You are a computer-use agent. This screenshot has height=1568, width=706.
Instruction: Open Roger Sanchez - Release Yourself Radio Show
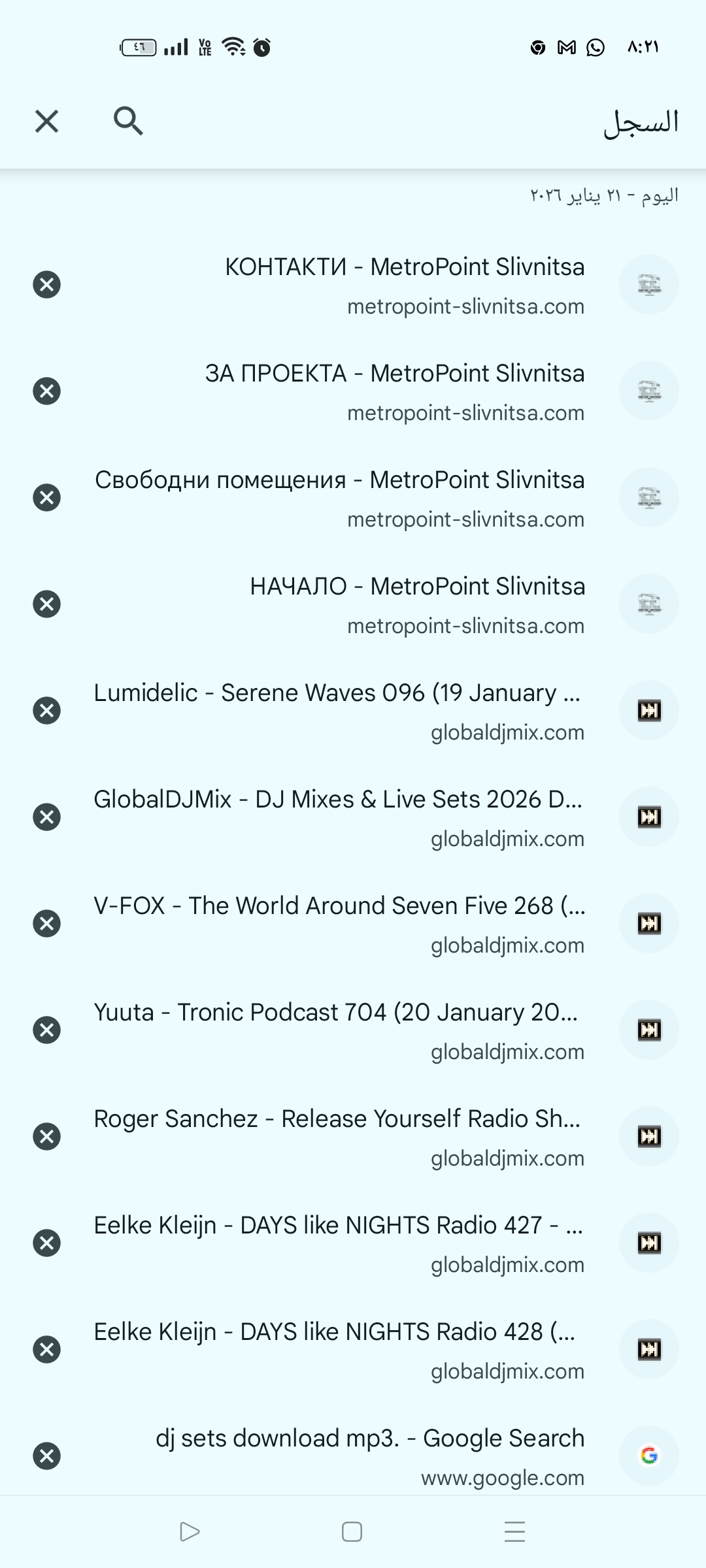tap(337, 1136)
